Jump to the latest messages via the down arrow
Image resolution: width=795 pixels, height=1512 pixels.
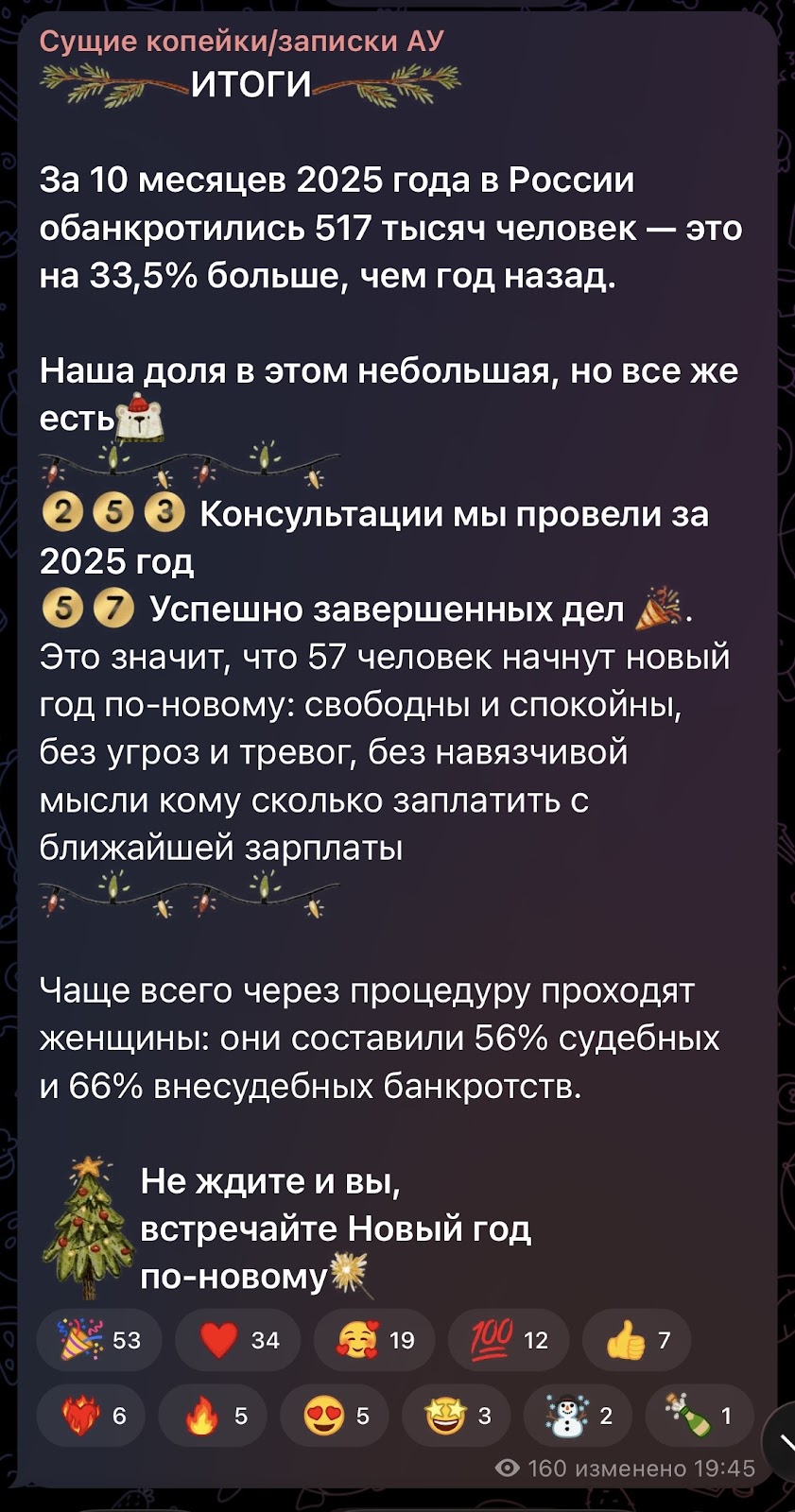(x=783, y=1441)
